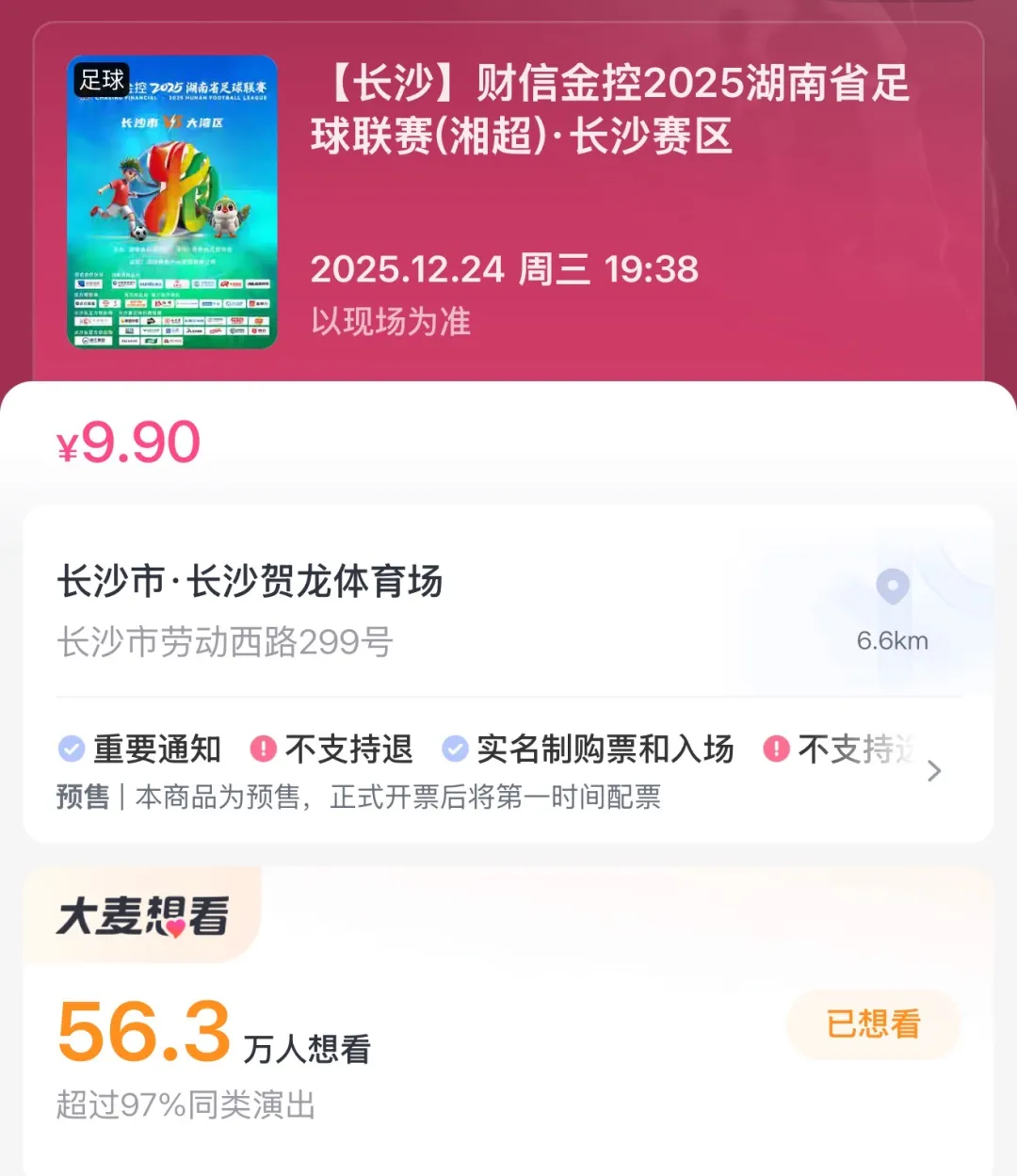The height and width of the screenshot is (1176, 1017).
Task: Open the football event poster thumbnail
Action: coord(172,201)
